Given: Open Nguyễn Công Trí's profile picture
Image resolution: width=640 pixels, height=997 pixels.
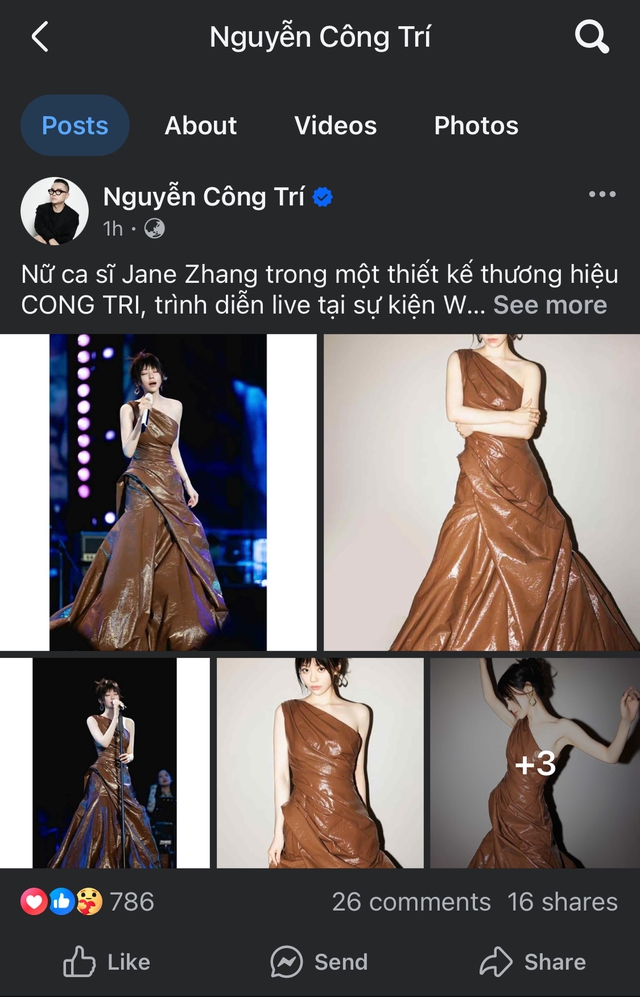Looking at the screenshot, I should [x=54, y=211].
